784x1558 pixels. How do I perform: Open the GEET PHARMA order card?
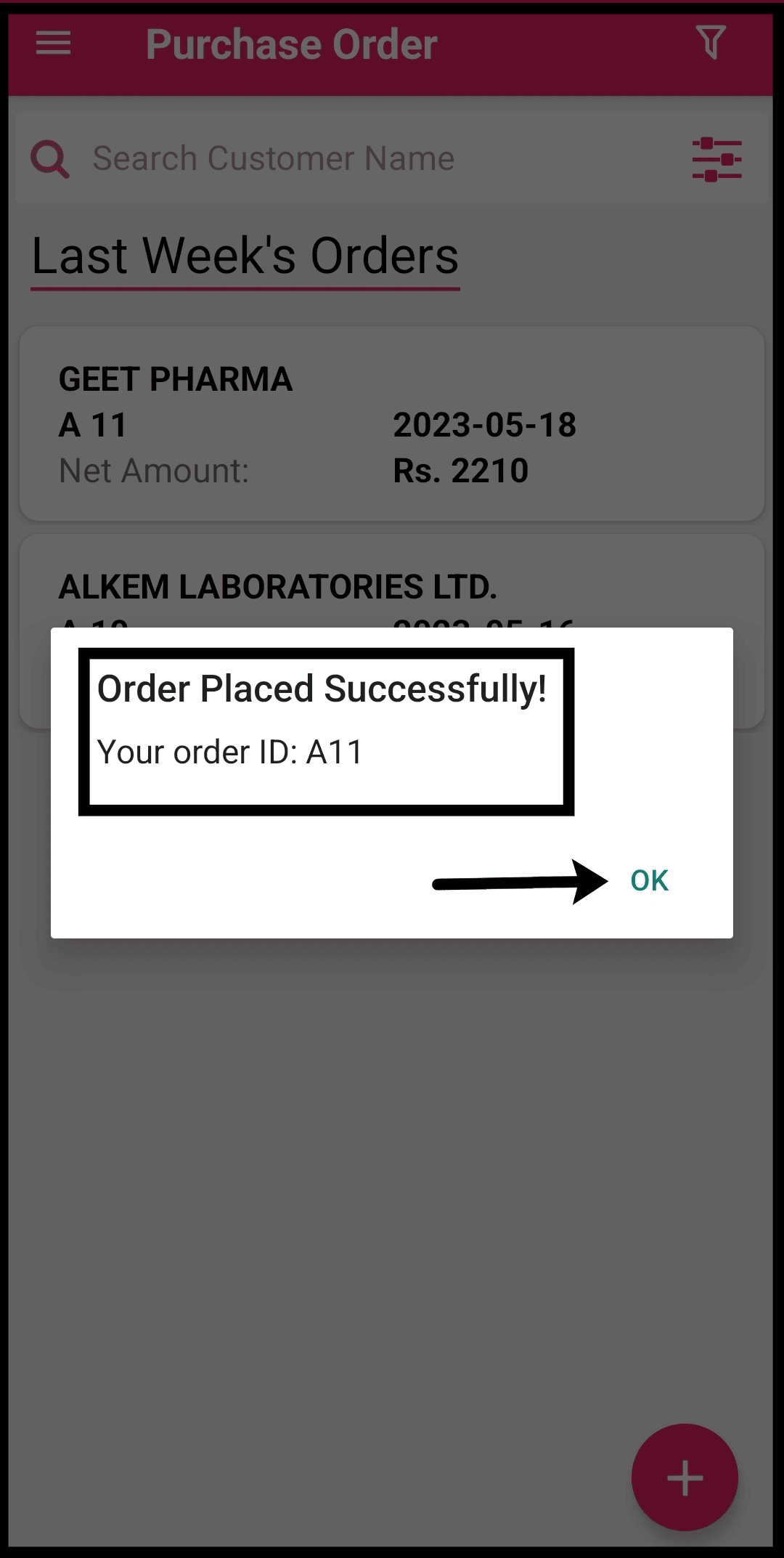(392, 423)
